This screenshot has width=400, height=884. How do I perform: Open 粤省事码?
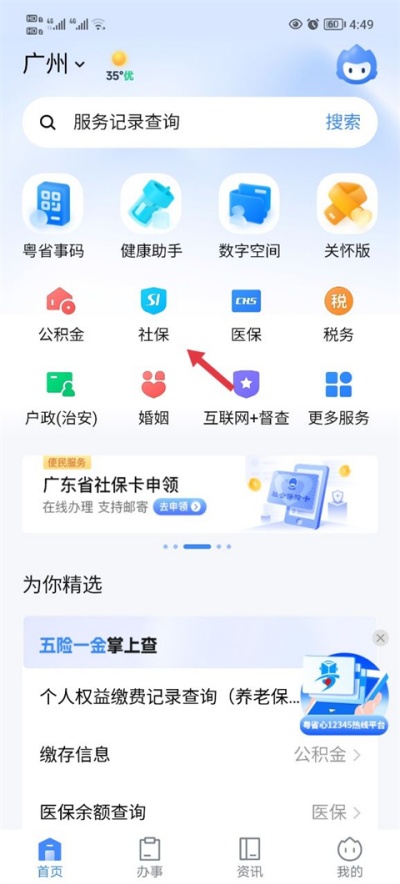54,216
